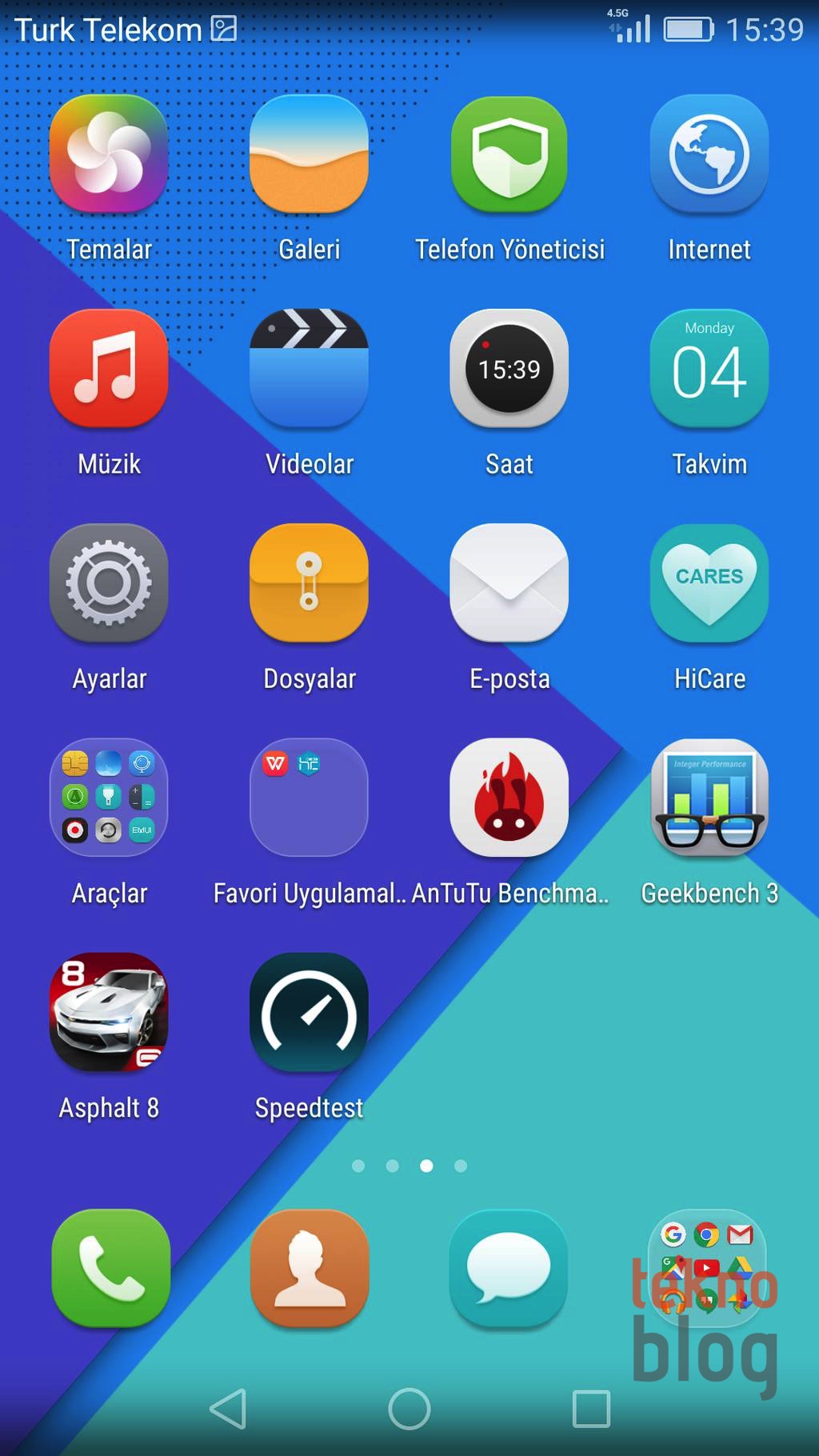This screenshot has width=819, height=1456.
Task: Launch AnTuTu Benchmark
Action: (x=509, y=798)
